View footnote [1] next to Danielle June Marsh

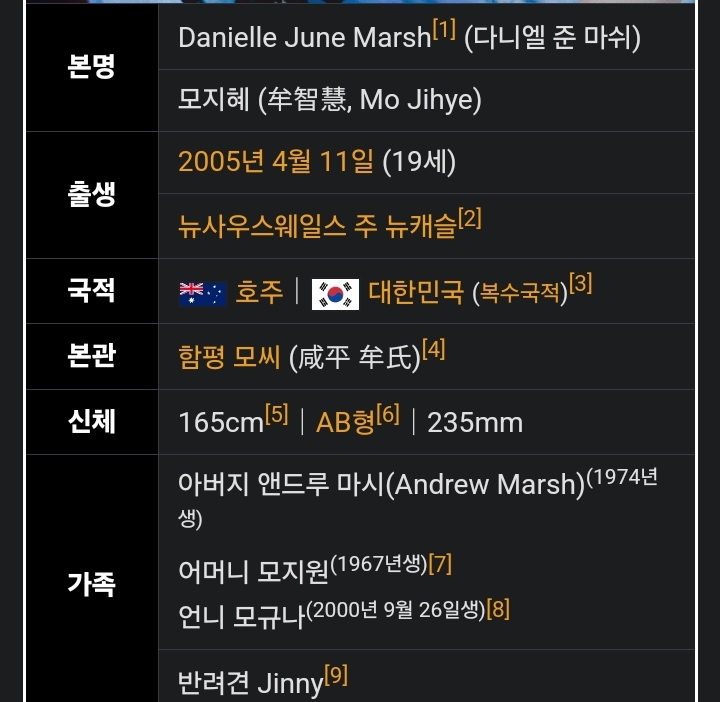pyautogui.click(x=444, y=31)
